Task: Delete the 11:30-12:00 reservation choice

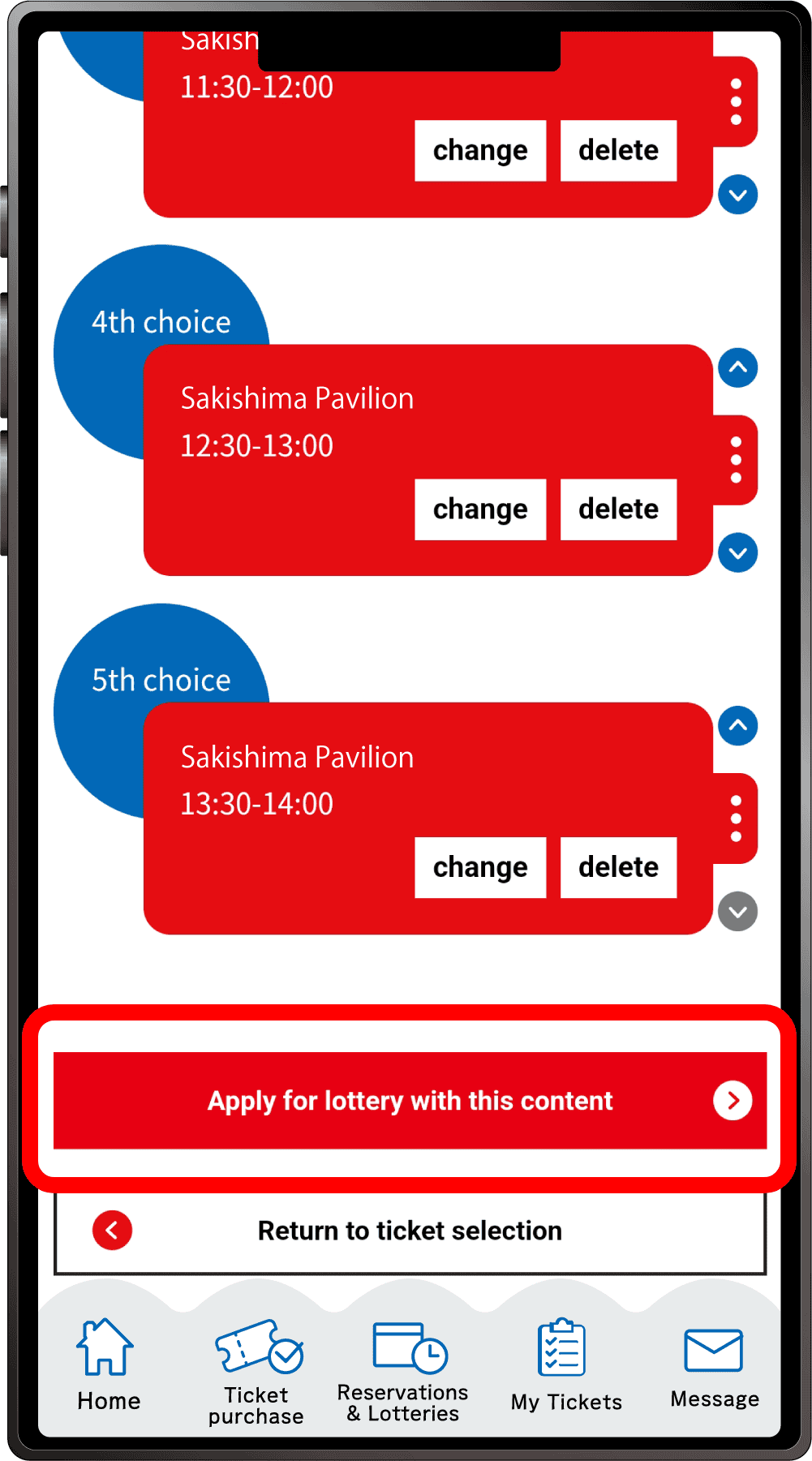Action: [618, 151]
